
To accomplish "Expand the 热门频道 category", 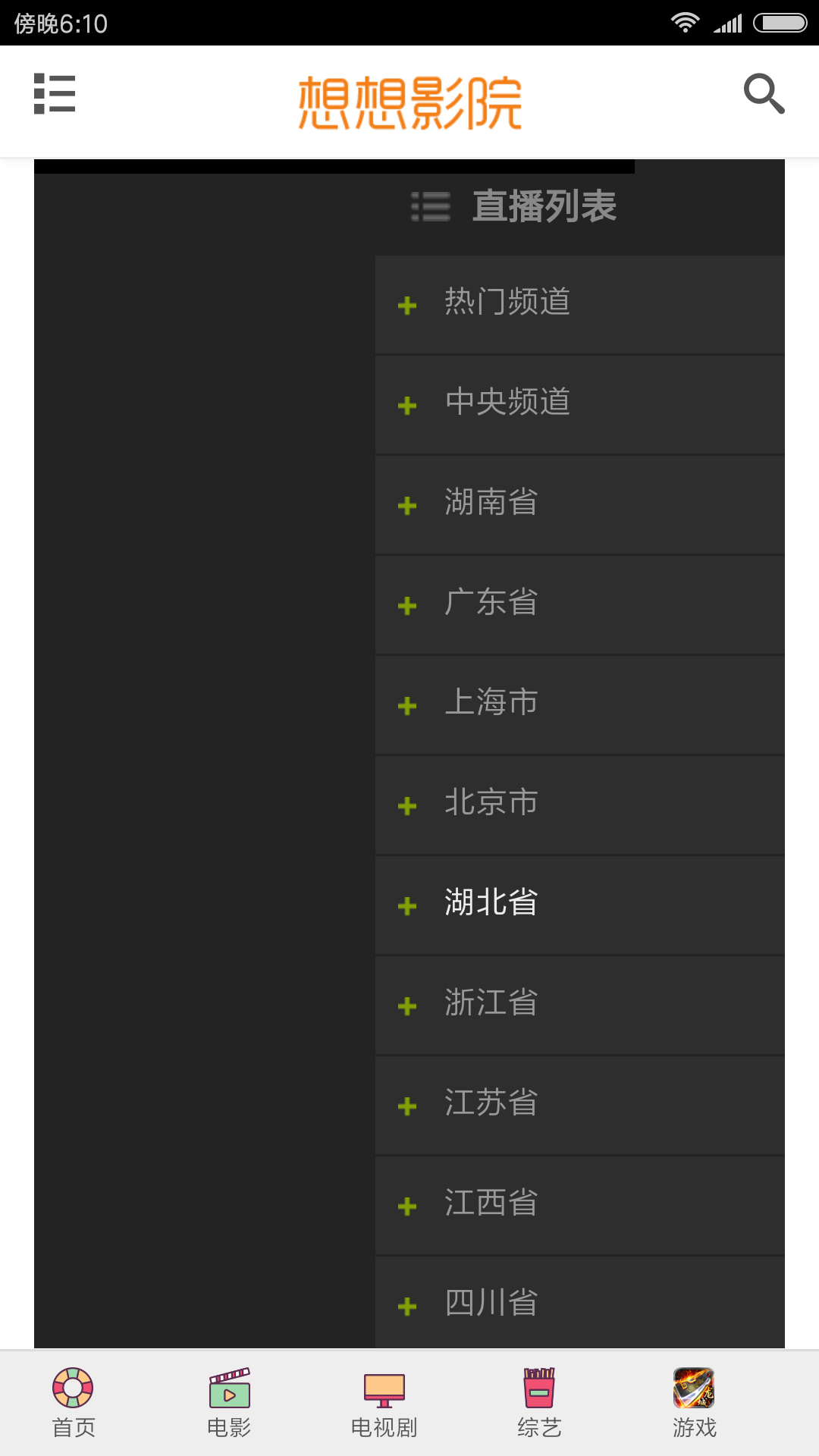I will (580, 305).
